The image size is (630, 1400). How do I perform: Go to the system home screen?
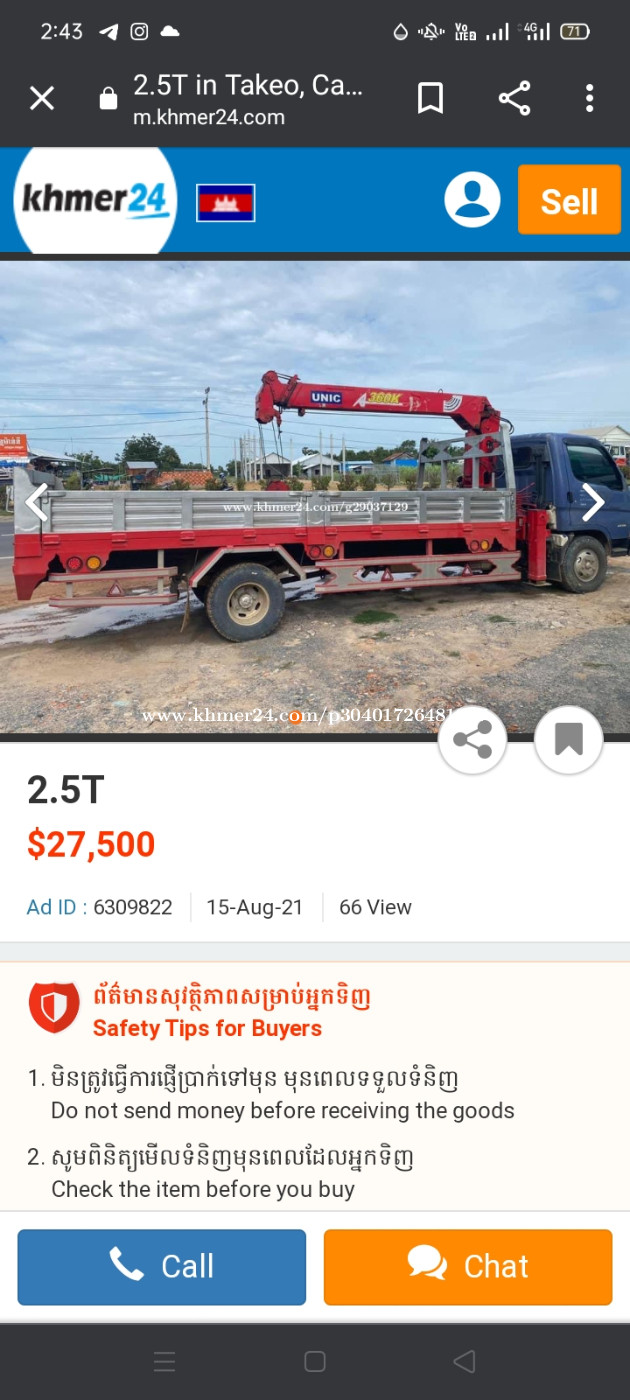(315, 1361)
